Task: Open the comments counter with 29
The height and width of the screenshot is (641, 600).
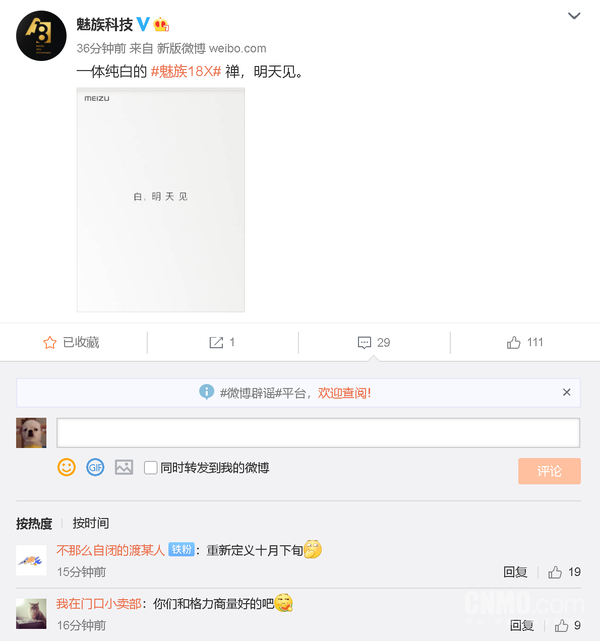Action: [374, 342]
